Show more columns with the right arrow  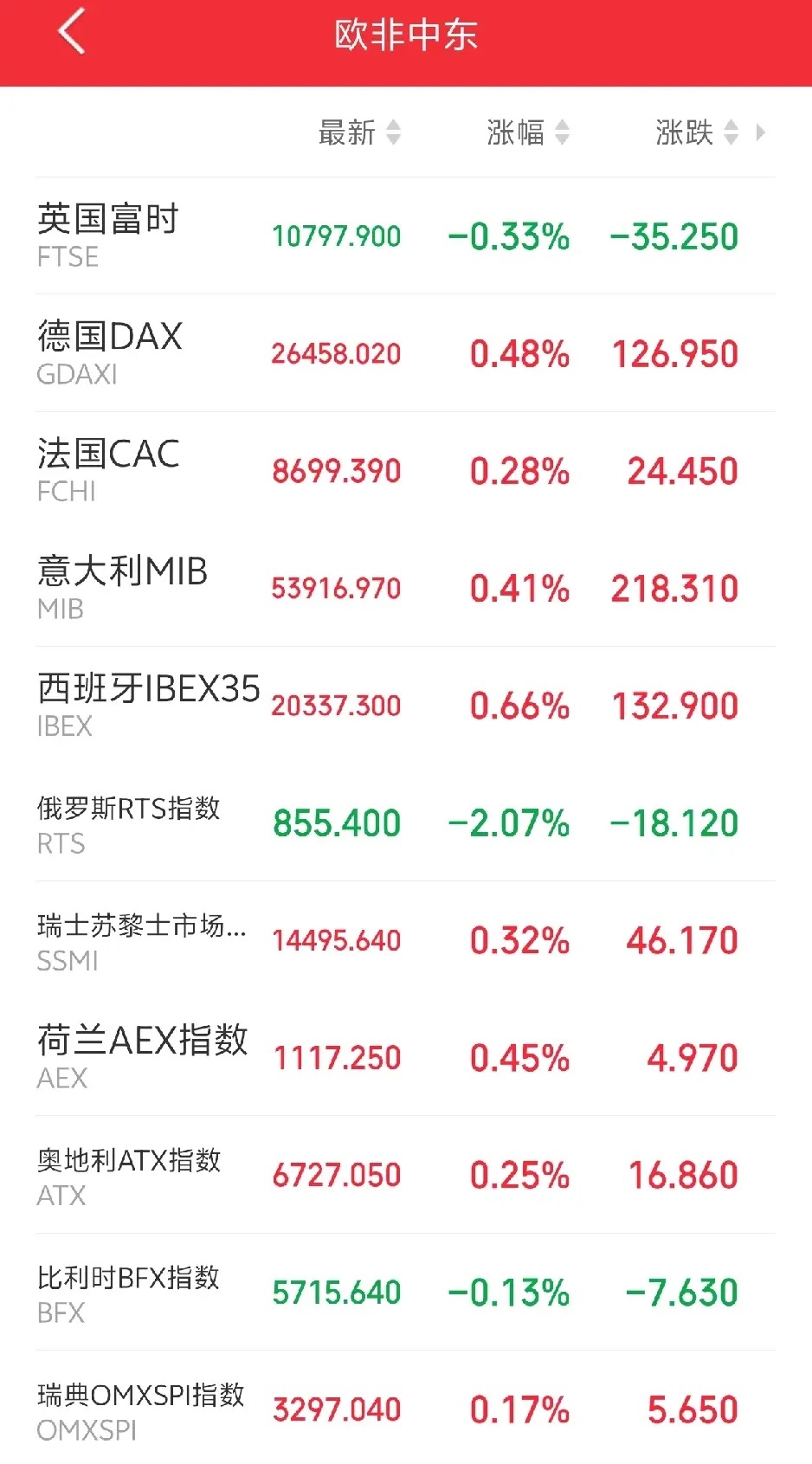pyautogui.click(x=761, y=132)
